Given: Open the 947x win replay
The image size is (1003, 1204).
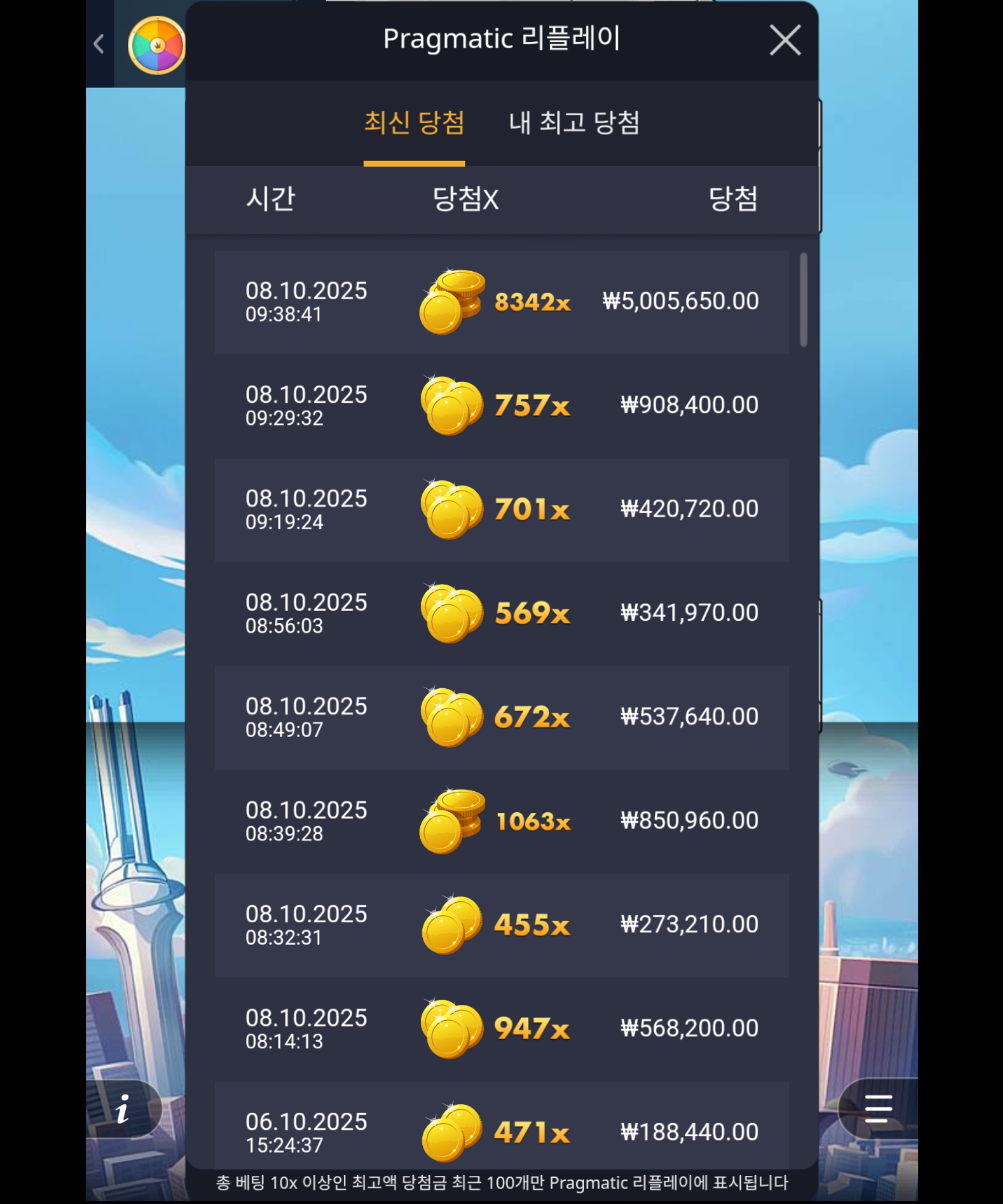Looking at the screenshot, I should (x=501, y=1029).
